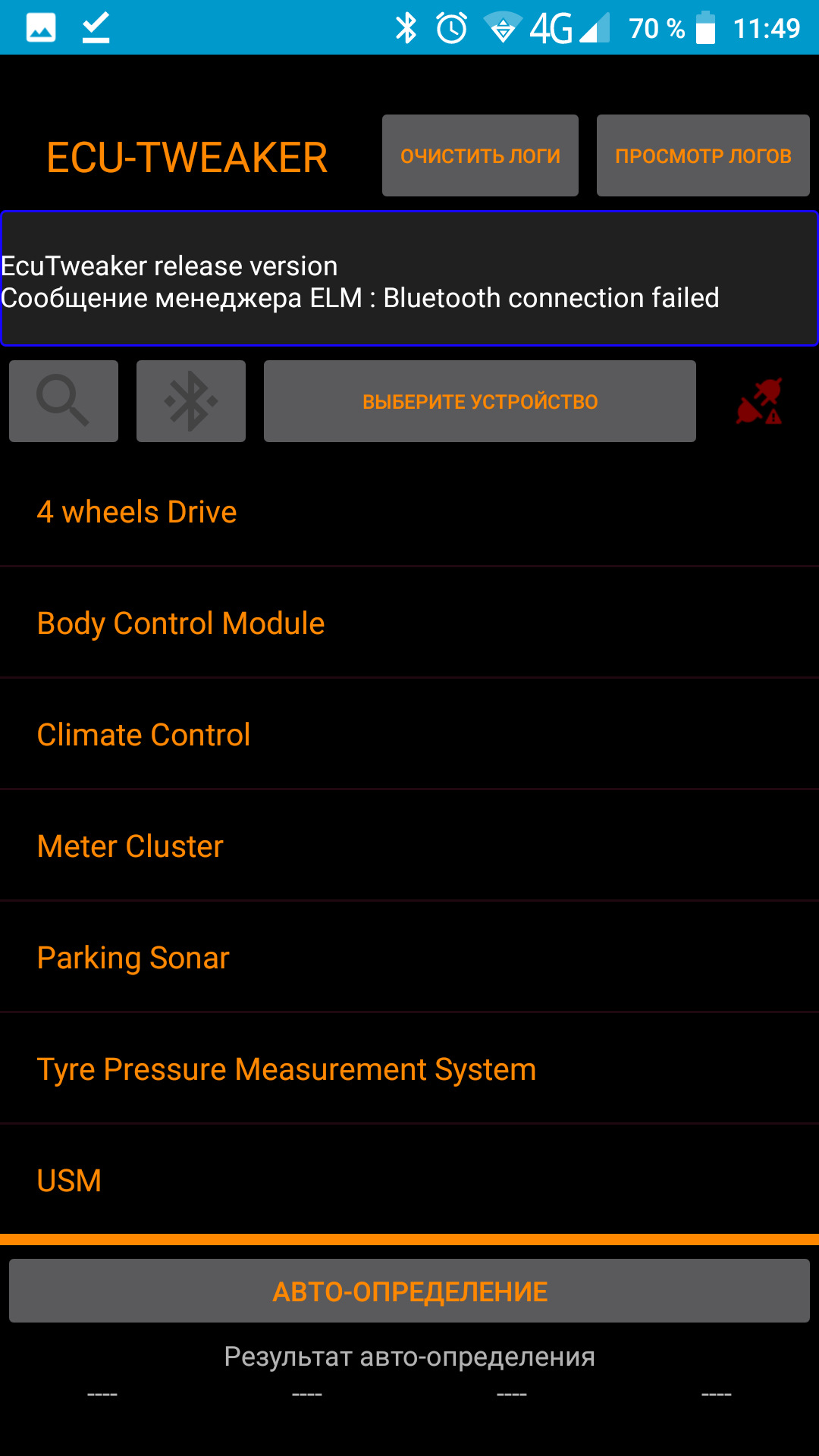Select Tyre Pressure Measurement System
The height and width of the screenshot is (1456, 819).
tap(409, 1069)
